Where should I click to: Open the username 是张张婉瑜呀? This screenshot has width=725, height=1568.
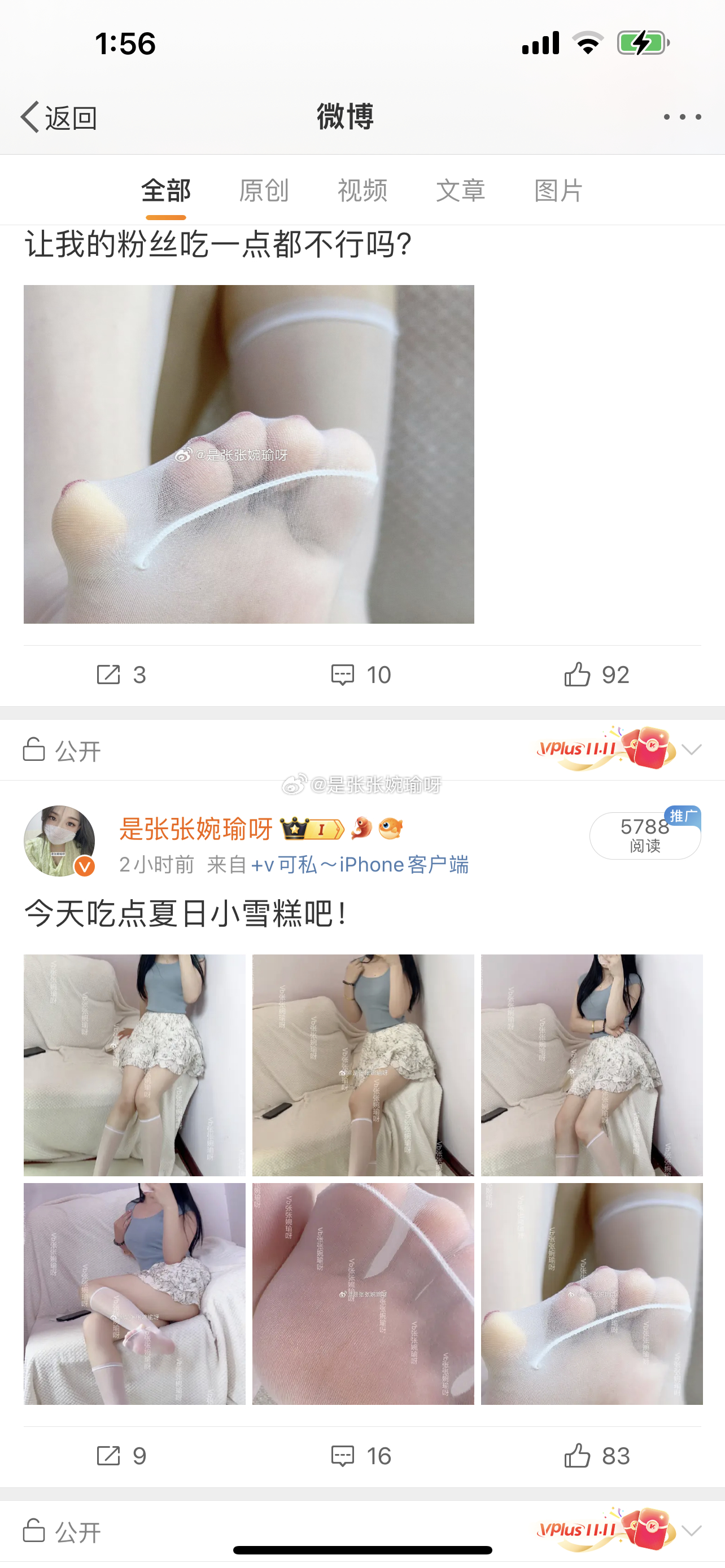coord(196,829)
